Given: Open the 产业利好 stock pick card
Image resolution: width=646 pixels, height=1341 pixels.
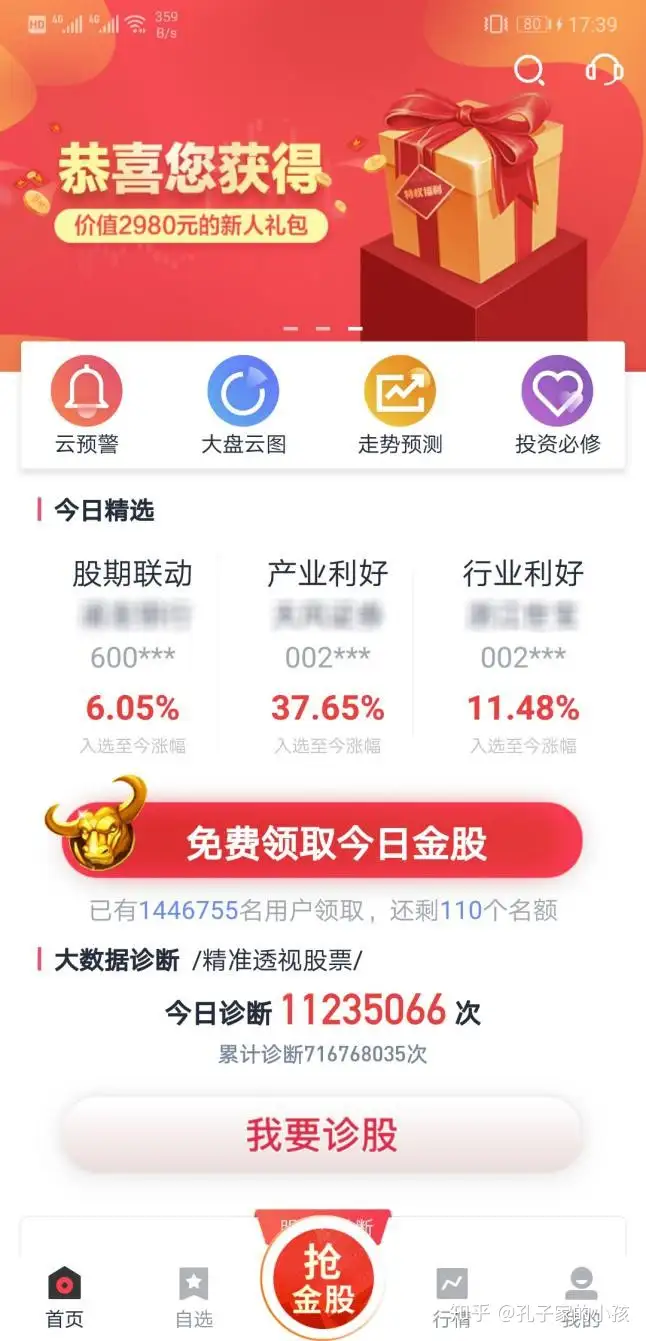Looking at the screenshot, I should point(327,655).
